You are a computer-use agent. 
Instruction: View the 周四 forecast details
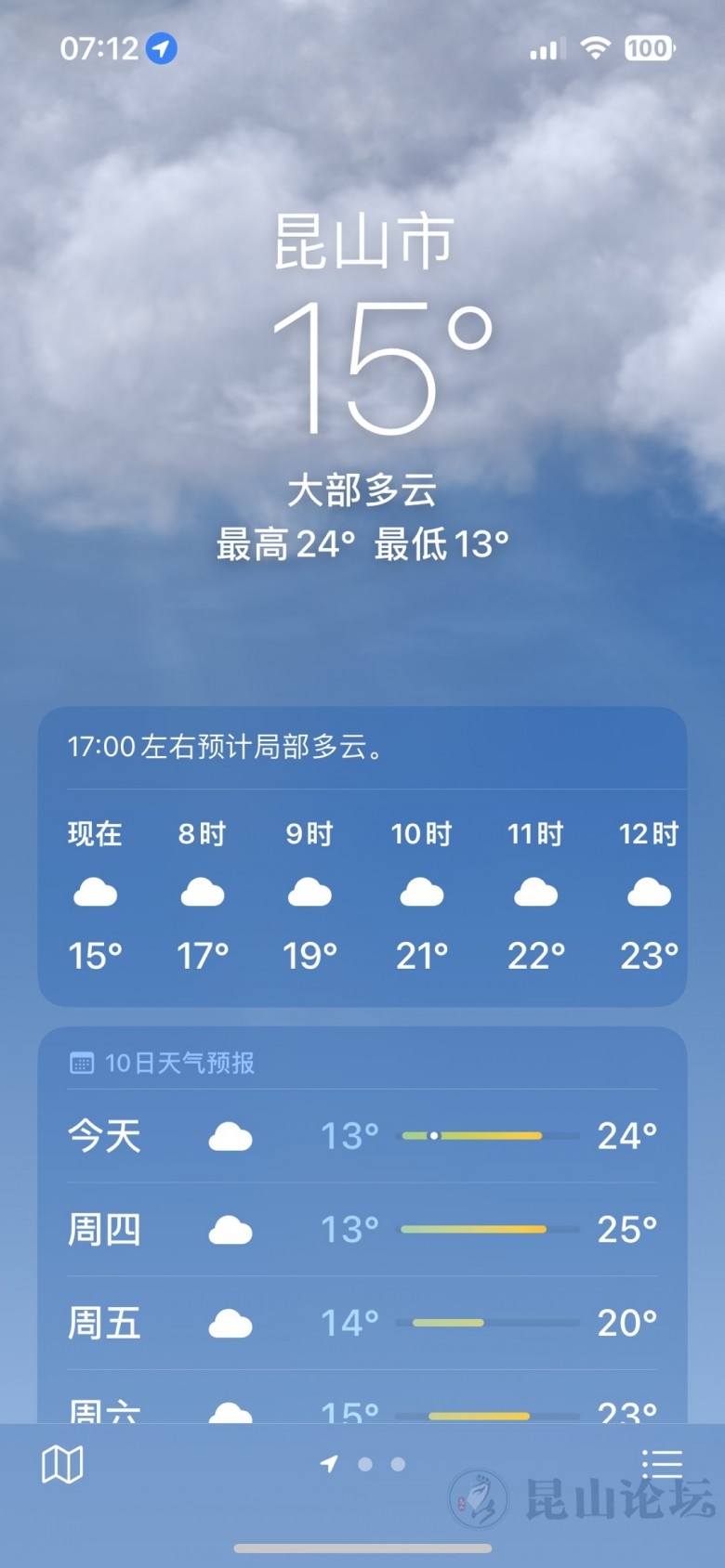click(x=362, y=1230)
